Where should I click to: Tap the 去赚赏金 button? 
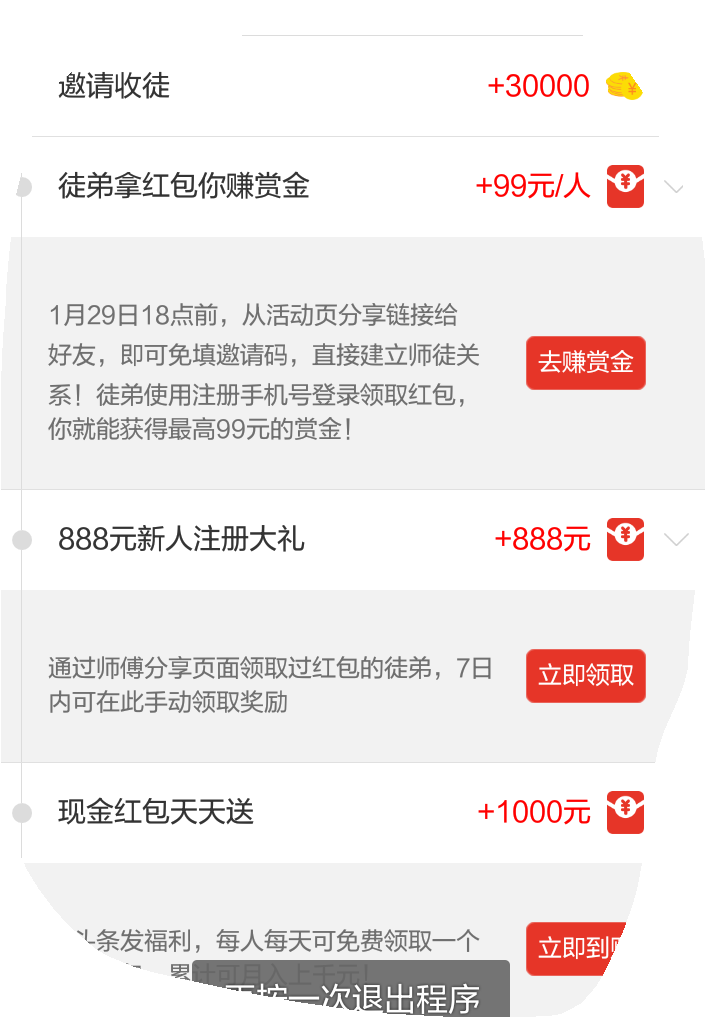point(585,362)
